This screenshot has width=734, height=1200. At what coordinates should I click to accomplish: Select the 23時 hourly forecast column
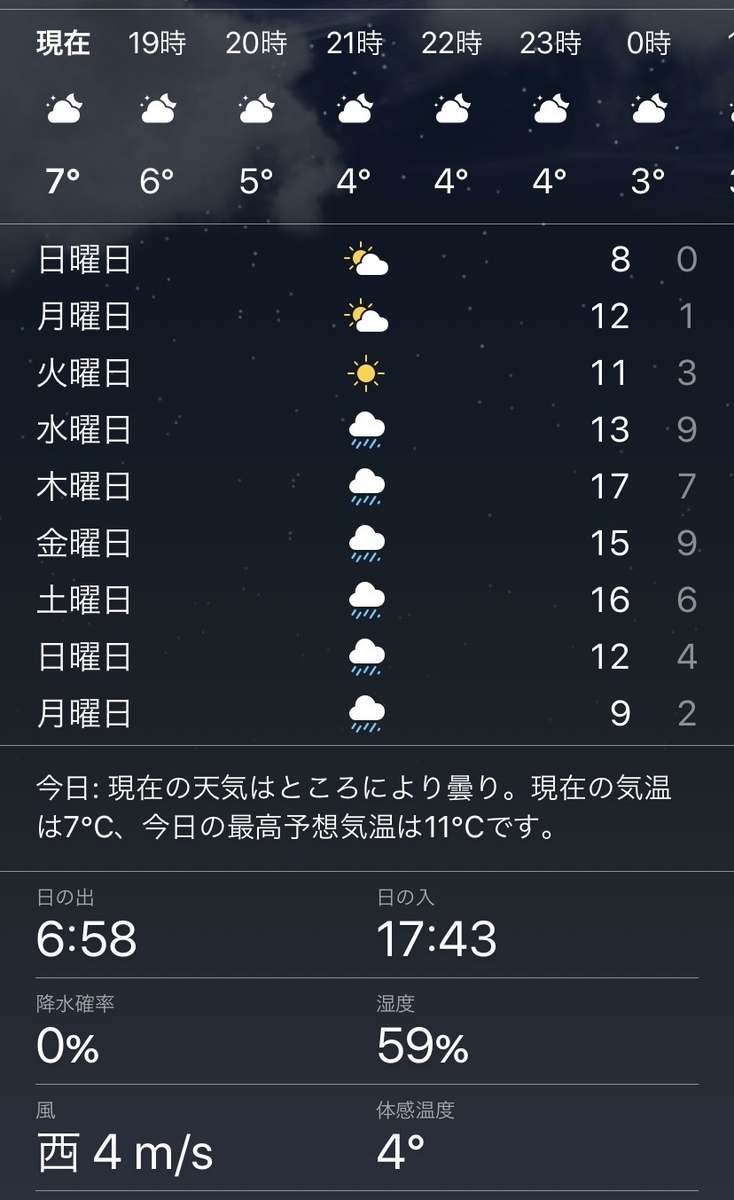(548, 43)
